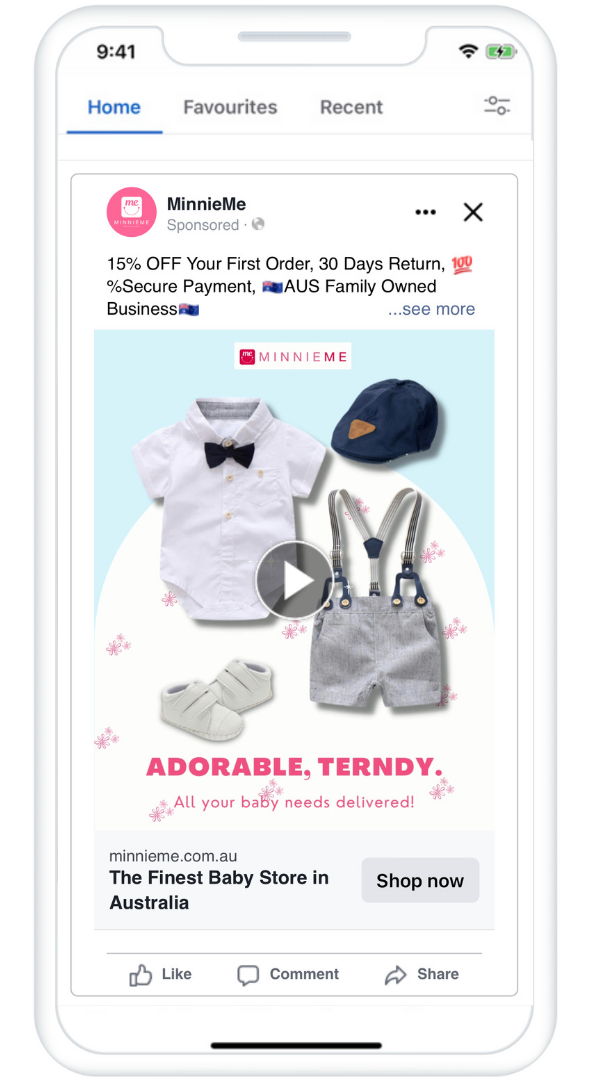Switch to the Recent tab
Image resolution: width=600 pixels, height=1080 pixels.
click(x=351, y=107)
